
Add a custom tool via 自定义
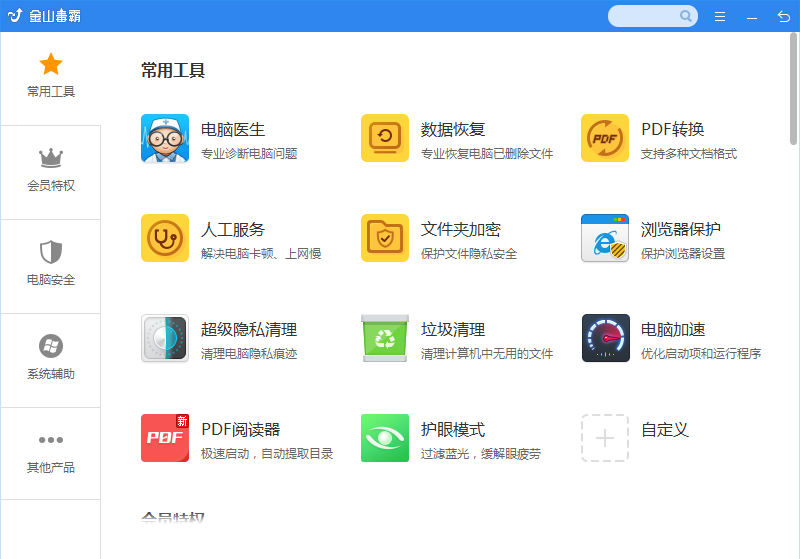pyautogui.click(x=605, y=438)
